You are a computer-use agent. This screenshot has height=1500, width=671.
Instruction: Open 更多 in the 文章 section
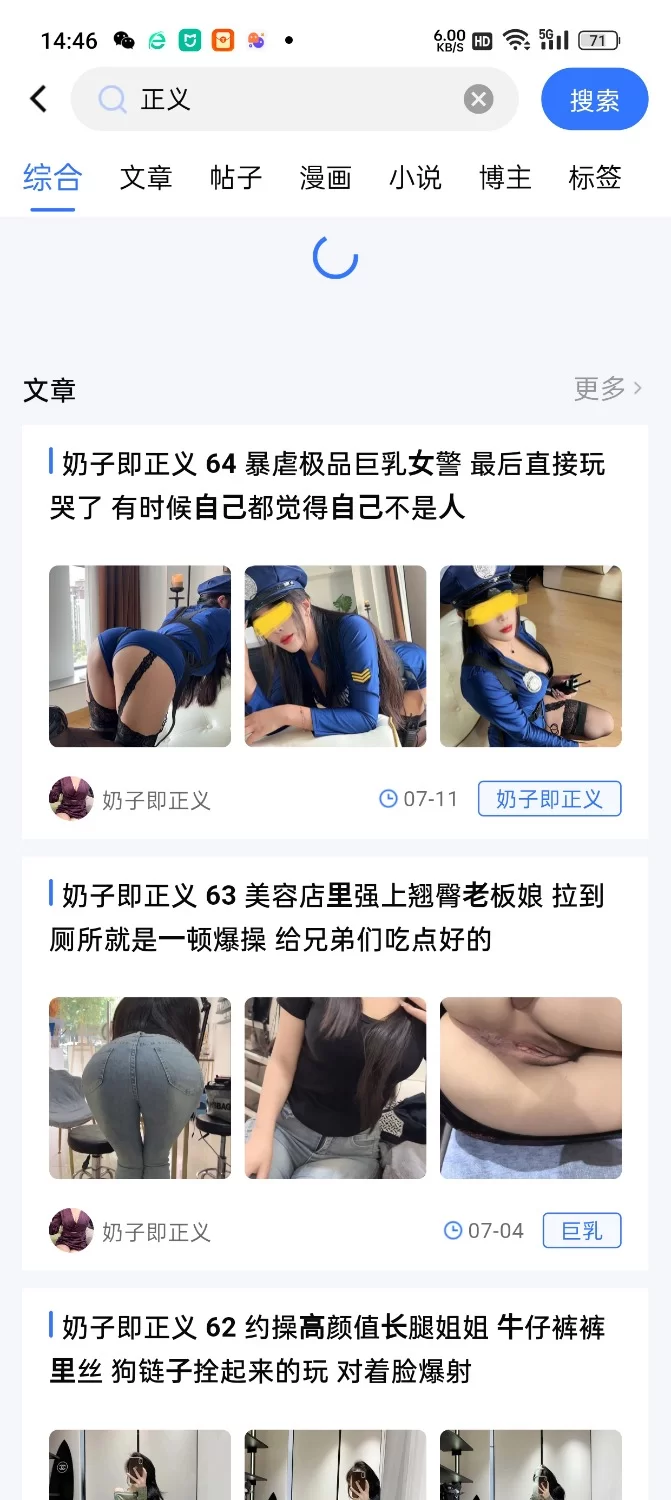point(607,388)
